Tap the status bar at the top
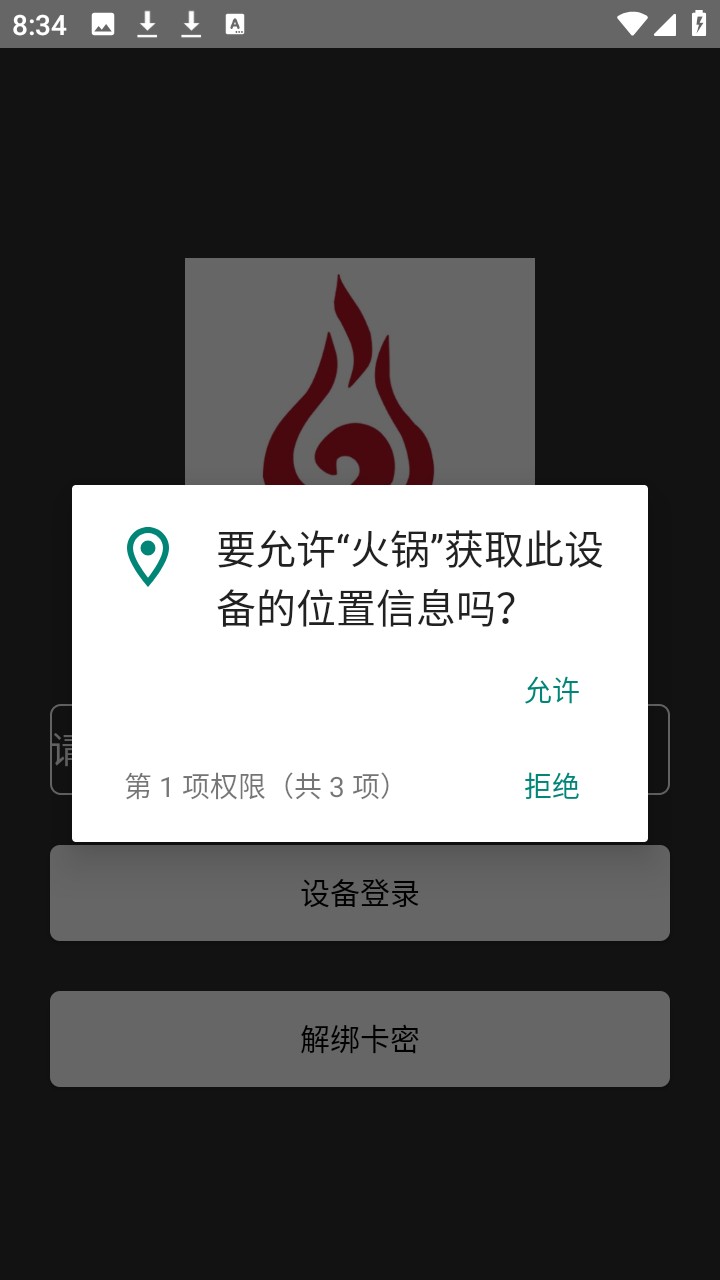 point(400,24)
